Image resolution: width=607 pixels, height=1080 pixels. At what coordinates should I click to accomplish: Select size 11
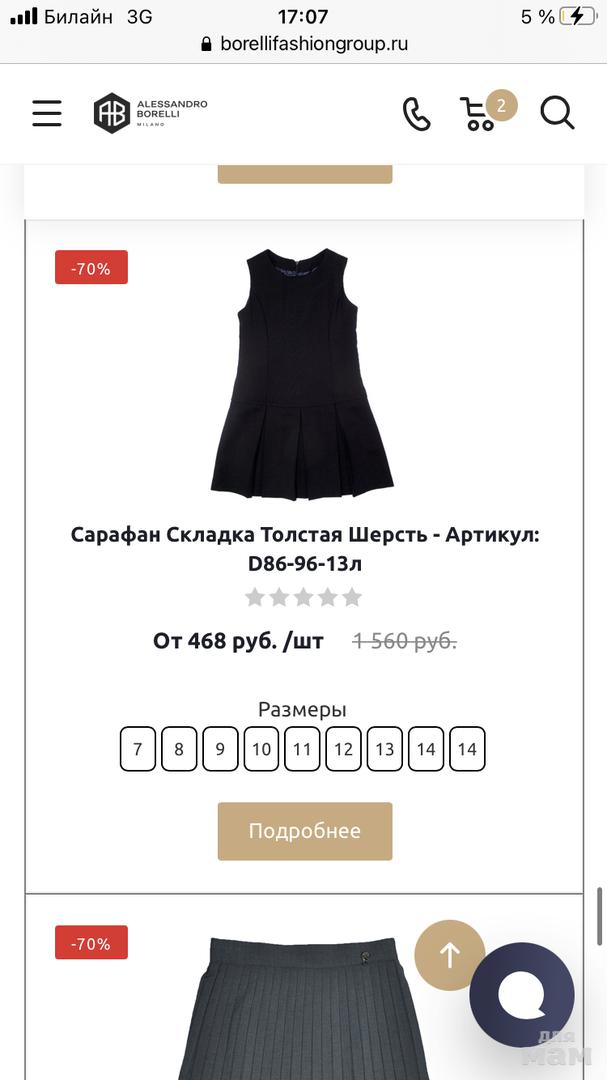coord(302,749)
